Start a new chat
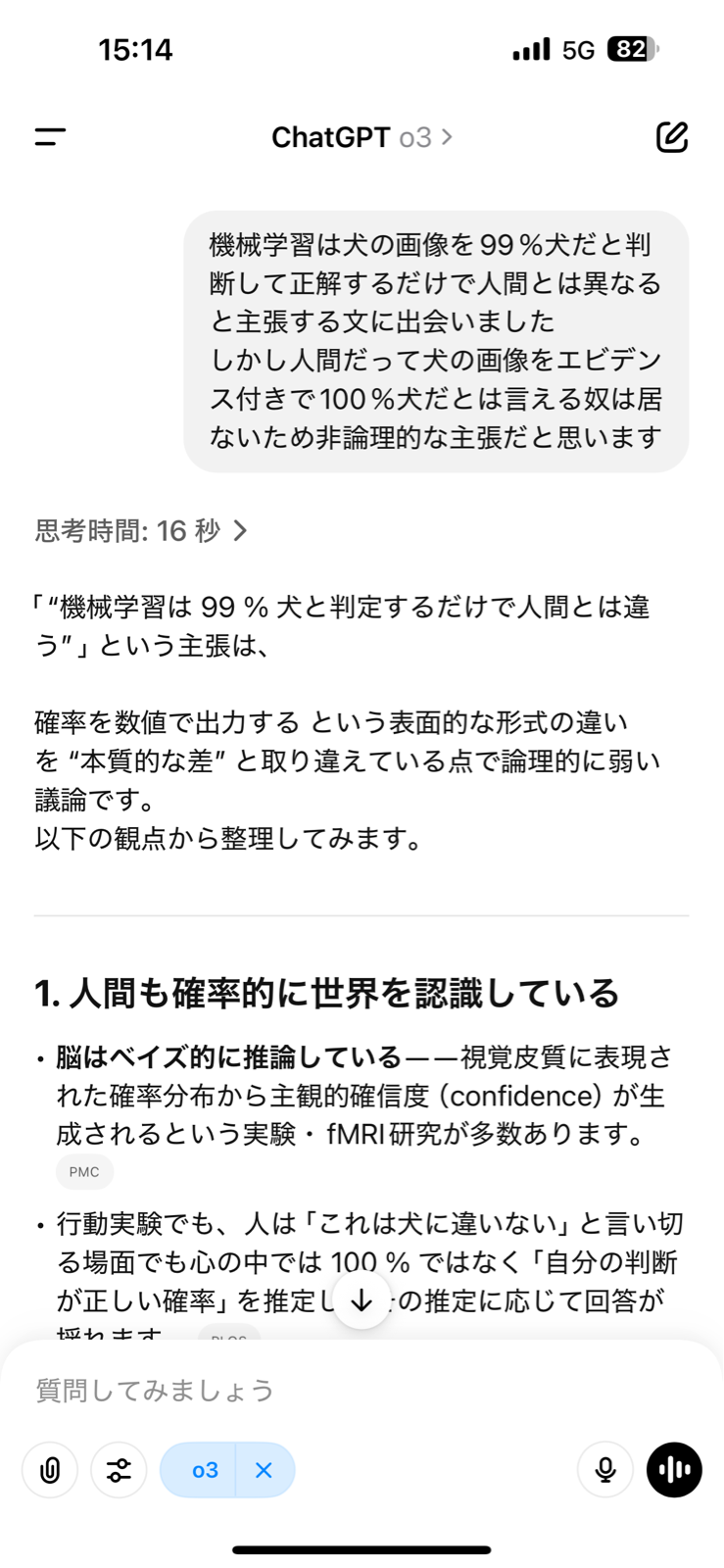This screenshot has width=724, height=1568. pyautogui.click(x=672, y=137)
